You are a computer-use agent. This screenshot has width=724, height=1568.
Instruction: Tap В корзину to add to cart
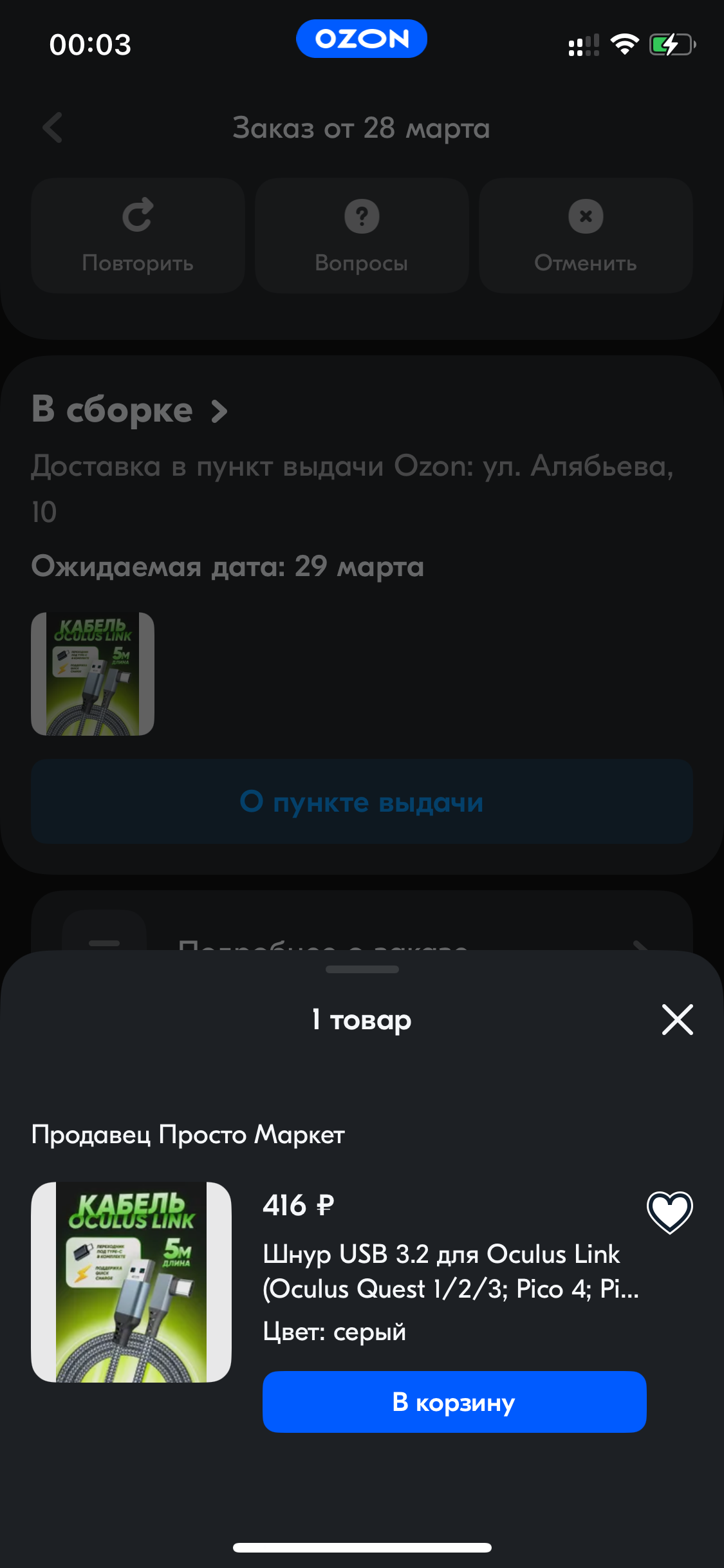(x=454, y=1402)
